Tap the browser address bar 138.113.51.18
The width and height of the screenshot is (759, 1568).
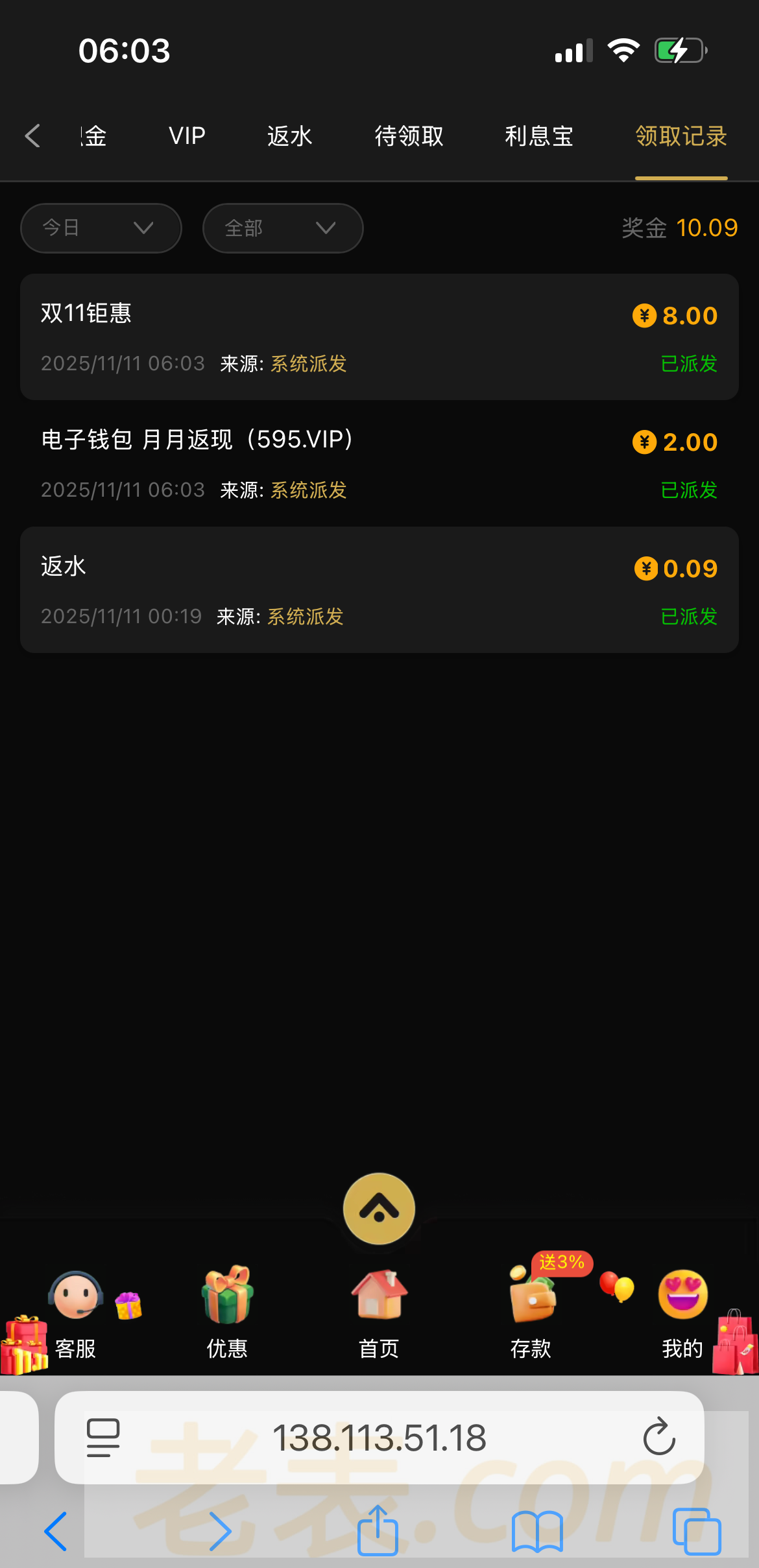click(x=379, y=1437)
